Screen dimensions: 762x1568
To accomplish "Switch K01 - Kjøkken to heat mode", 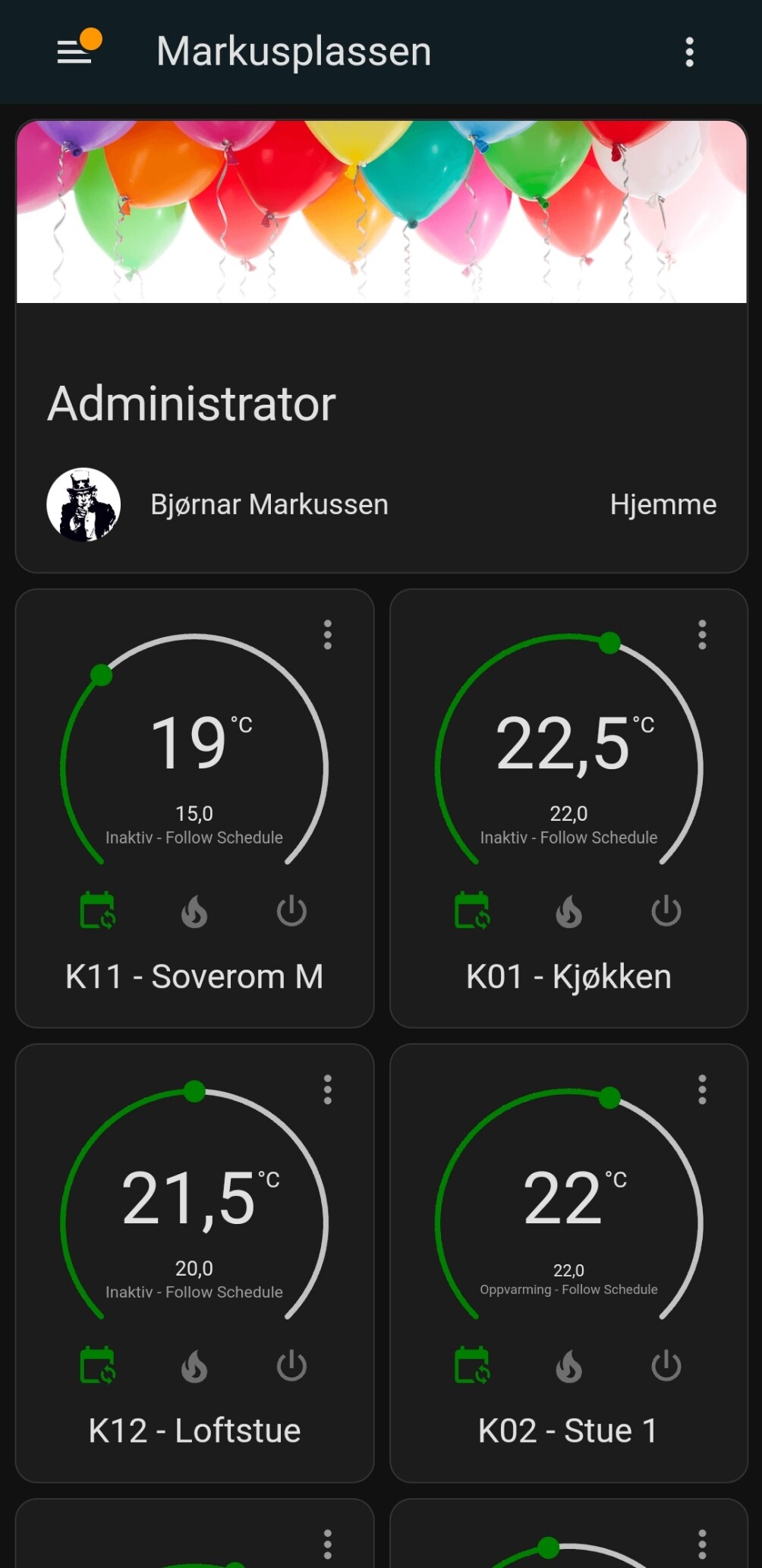I will click(568, 911).
